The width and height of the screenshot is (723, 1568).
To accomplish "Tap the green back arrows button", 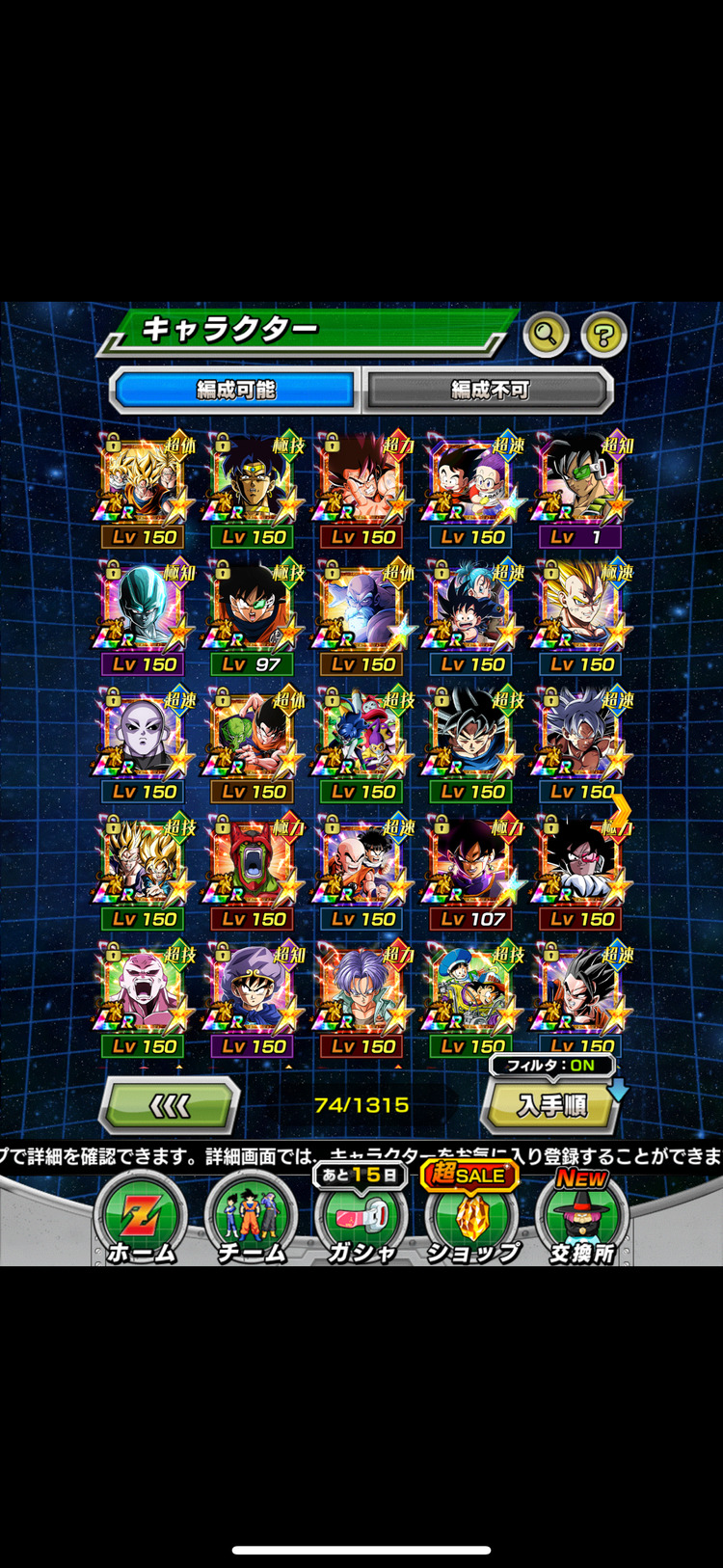I will tap(170, 1105).
